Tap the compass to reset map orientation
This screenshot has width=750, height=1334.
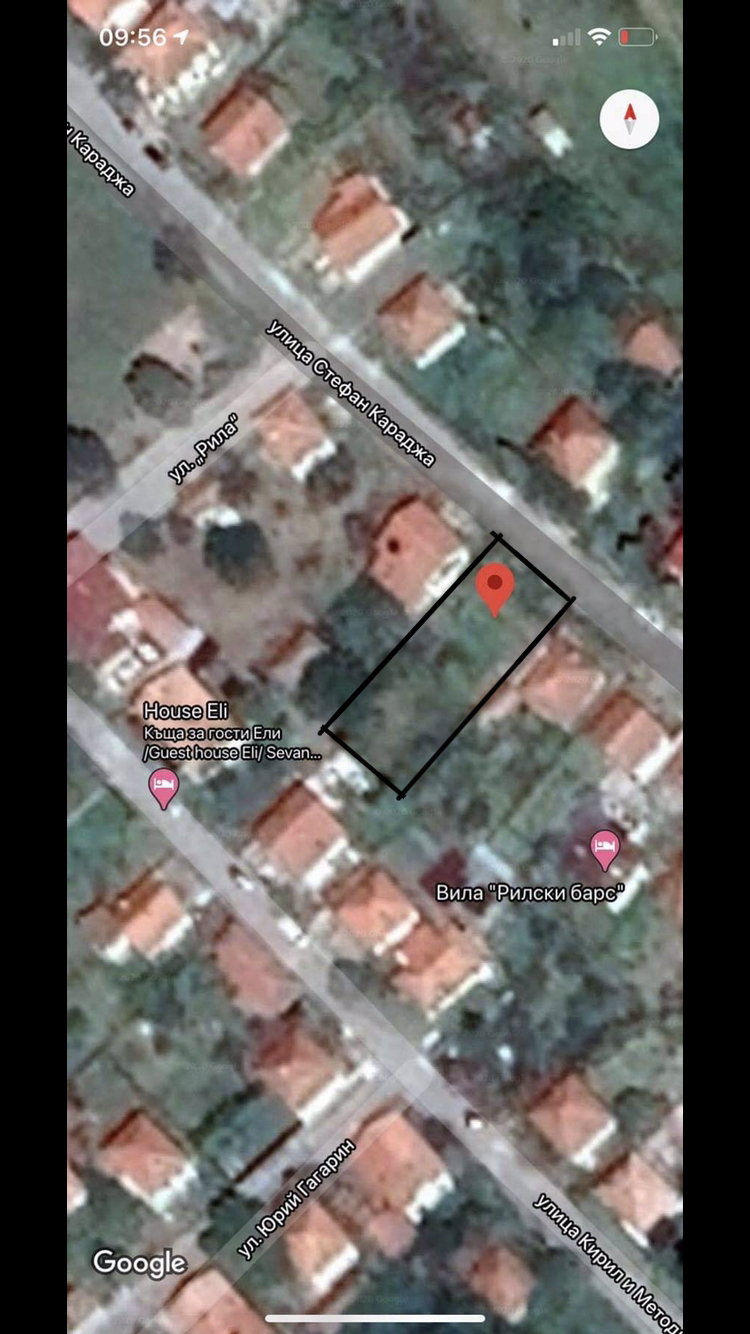629,120
